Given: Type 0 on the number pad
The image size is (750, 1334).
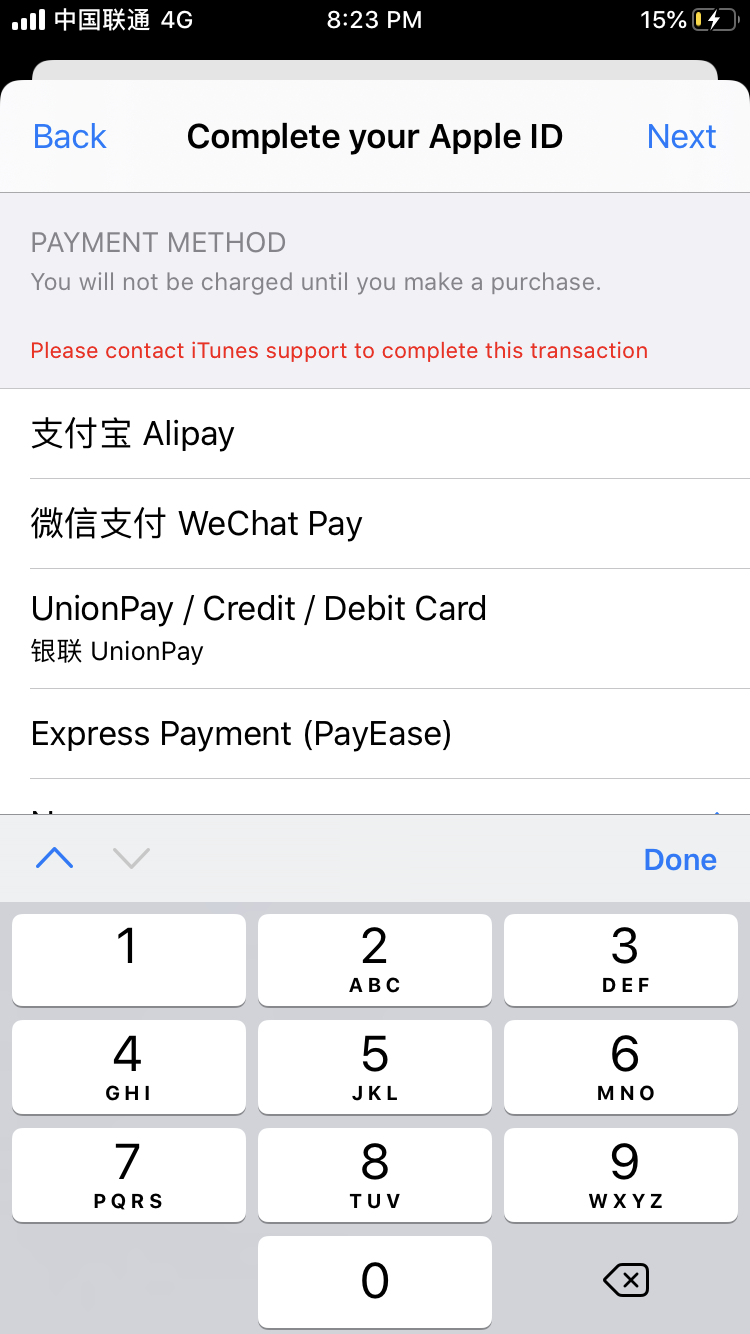Looking at the screenshot, I should click(x=375, y=1281).
